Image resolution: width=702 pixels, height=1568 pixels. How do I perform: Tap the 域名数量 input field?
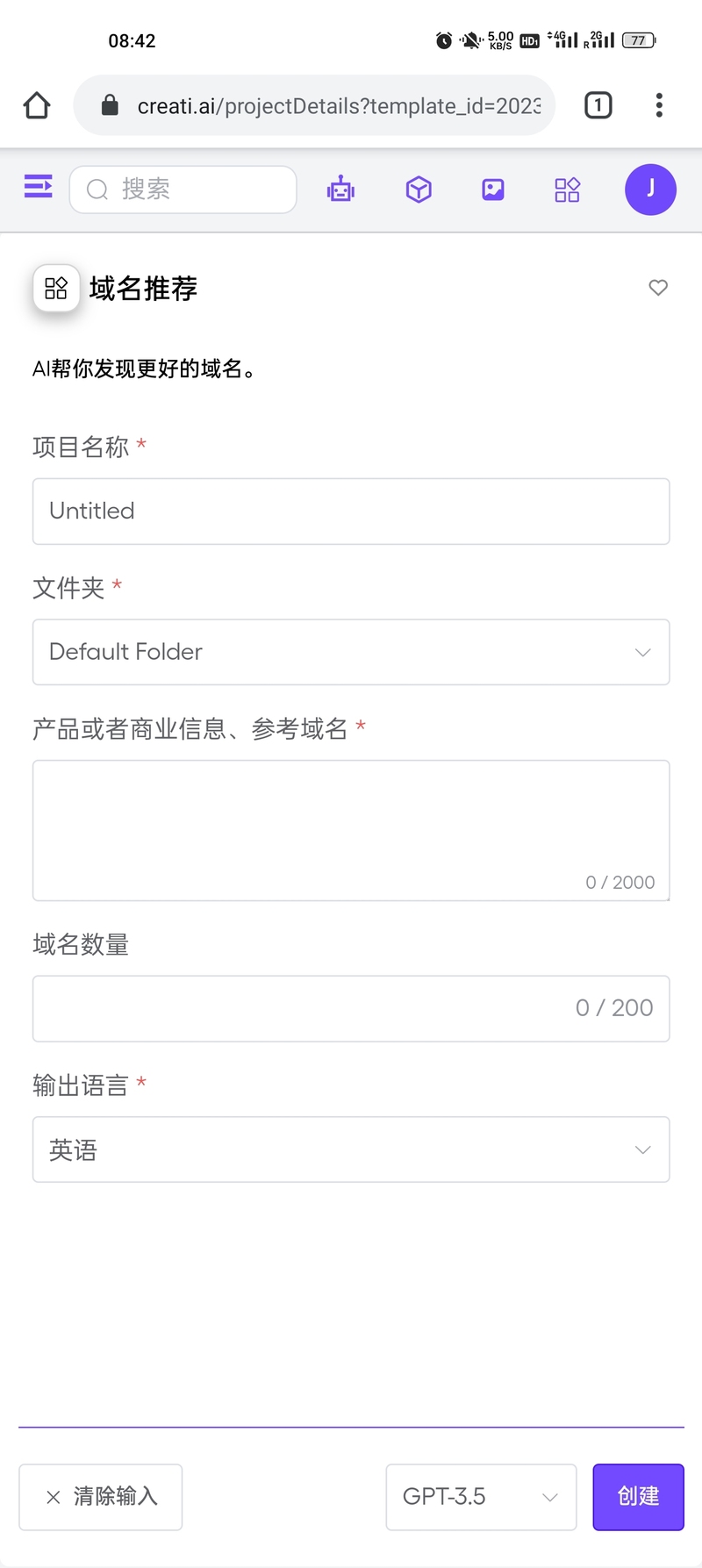[x=351, y=1008]
